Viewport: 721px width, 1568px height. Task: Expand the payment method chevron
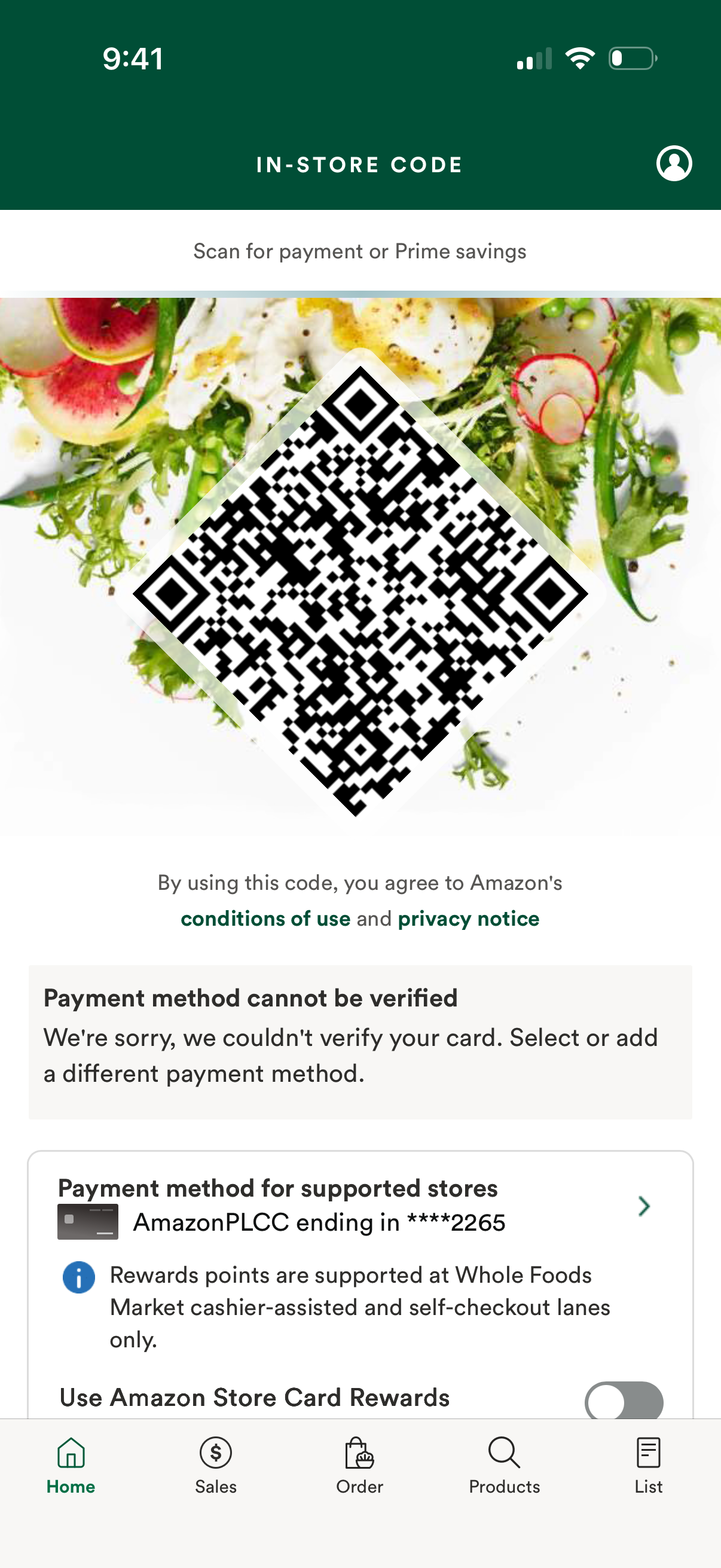tap(644, 1206)
